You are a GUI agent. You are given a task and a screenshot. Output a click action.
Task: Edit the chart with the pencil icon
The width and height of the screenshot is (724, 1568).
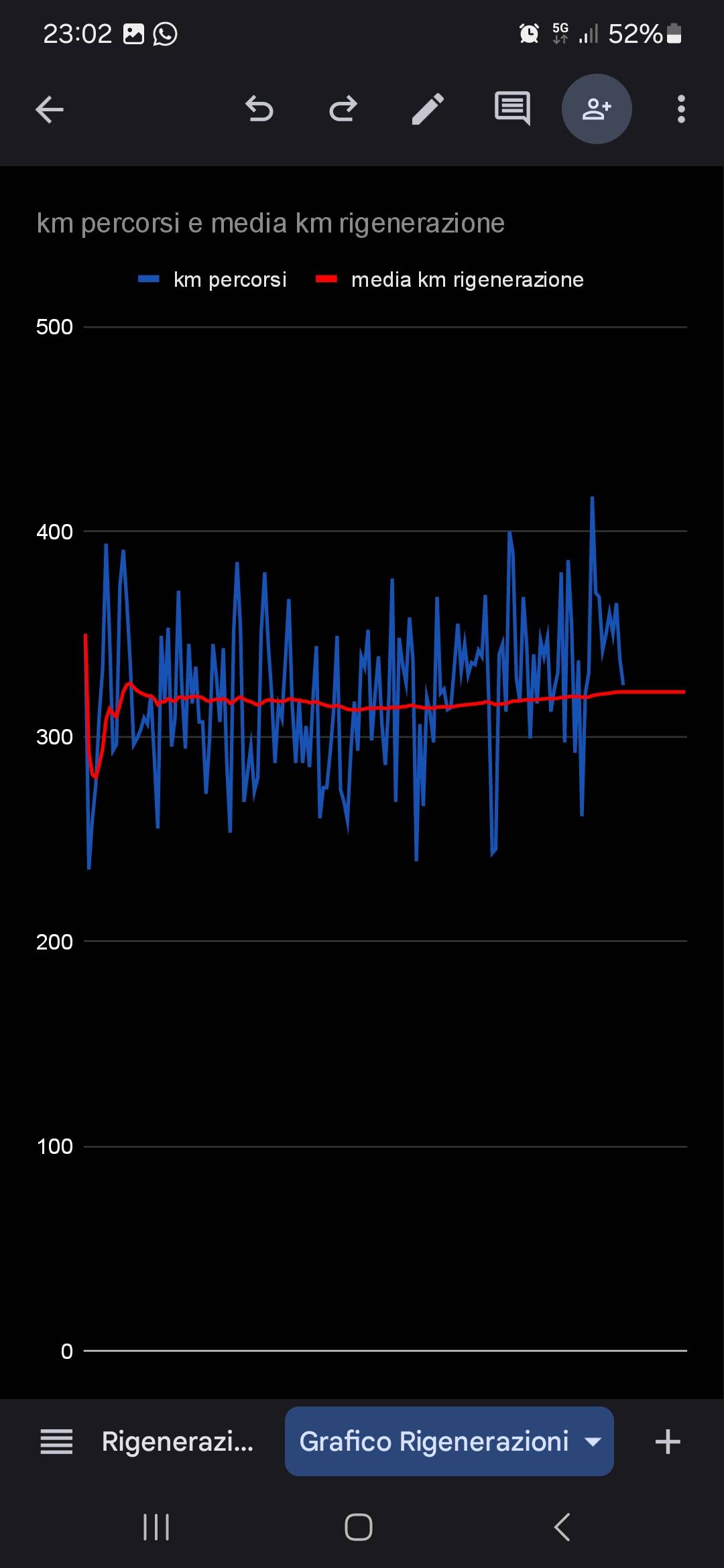[x=428, y=109]
